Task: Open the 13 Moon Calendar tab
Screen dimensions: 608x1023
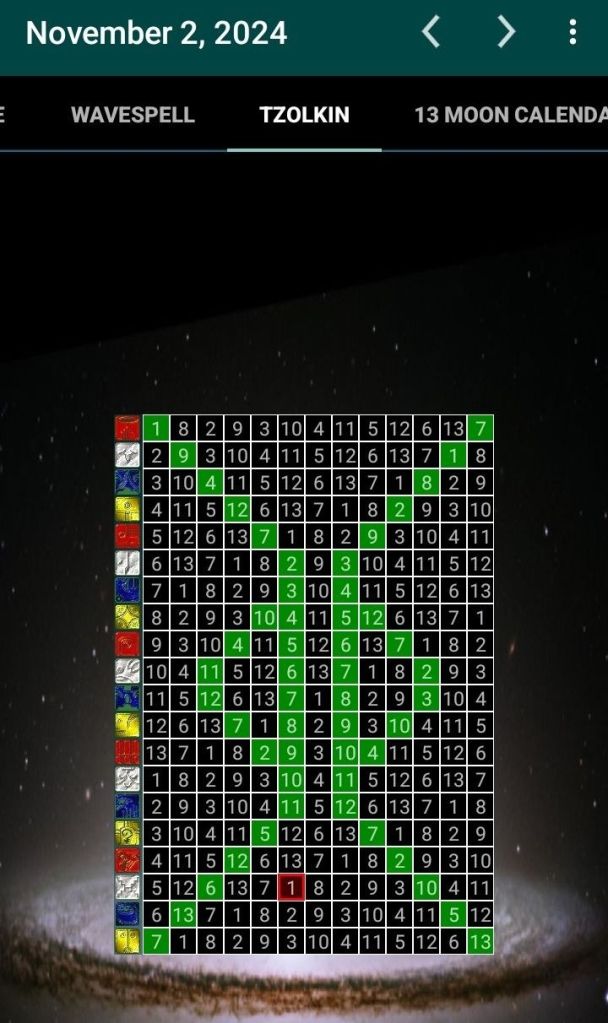Action: click(x=510, y=114)
